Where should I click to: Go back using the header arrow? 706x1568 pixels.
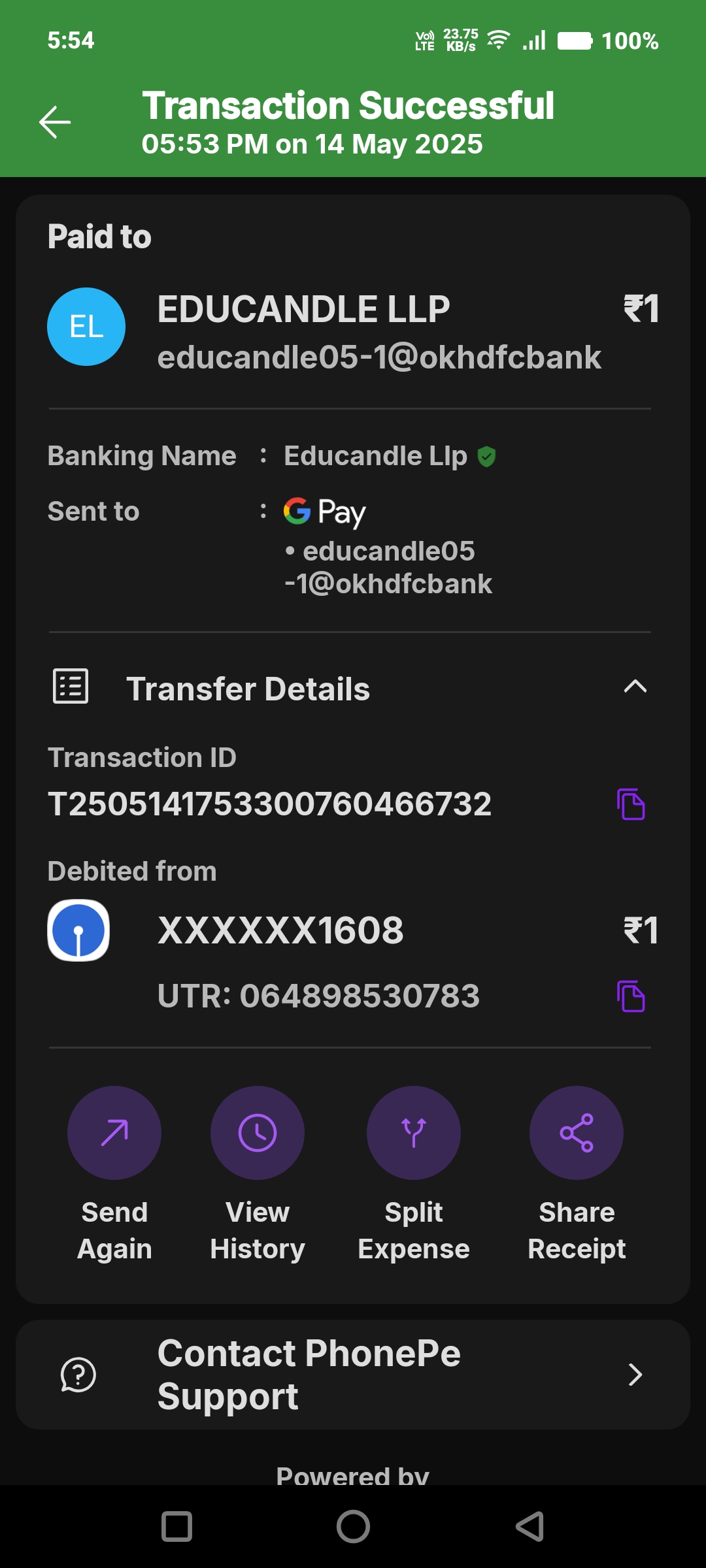[x=55, y=122]
